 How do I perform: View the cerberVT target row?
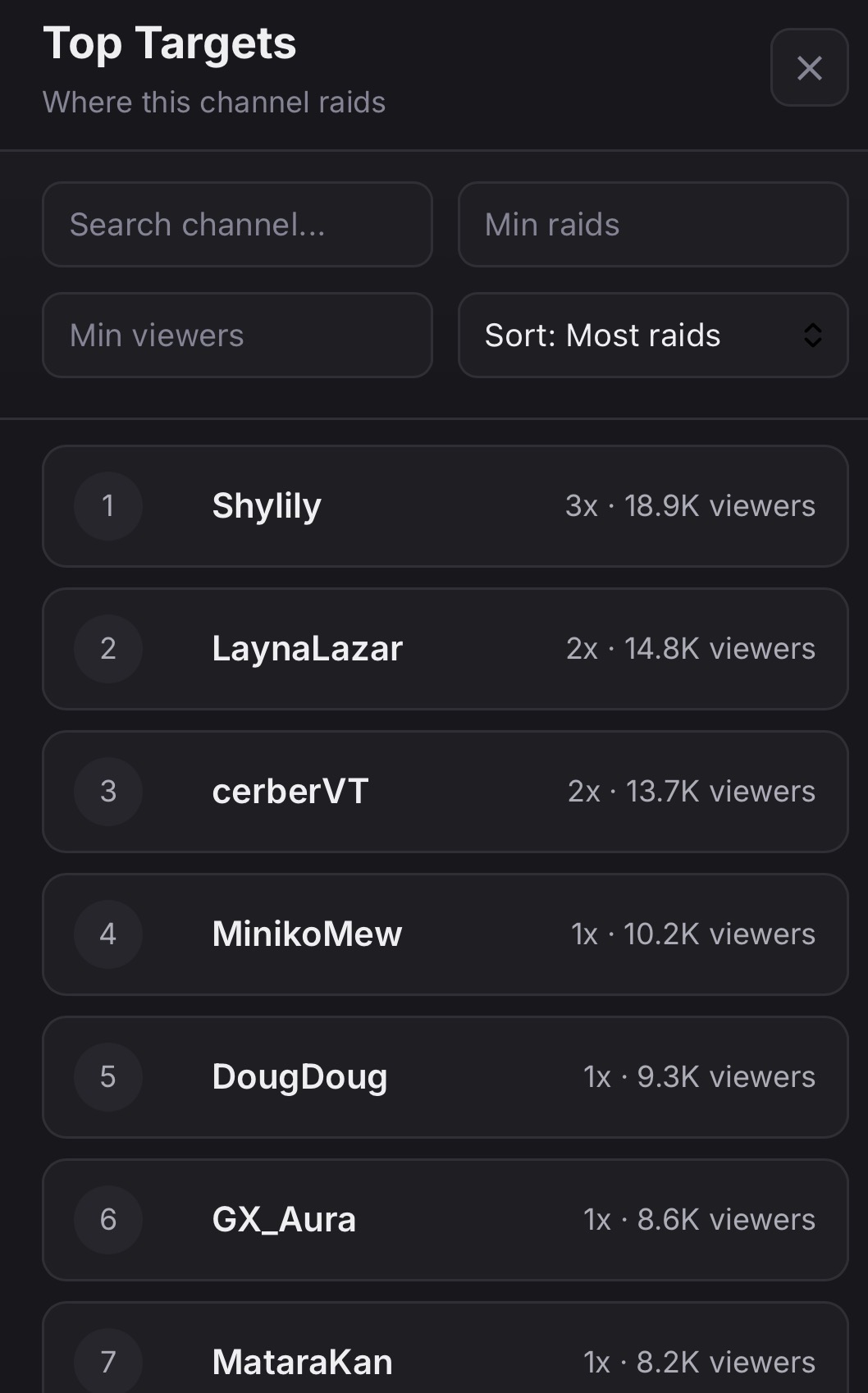[x=445, y=792]
